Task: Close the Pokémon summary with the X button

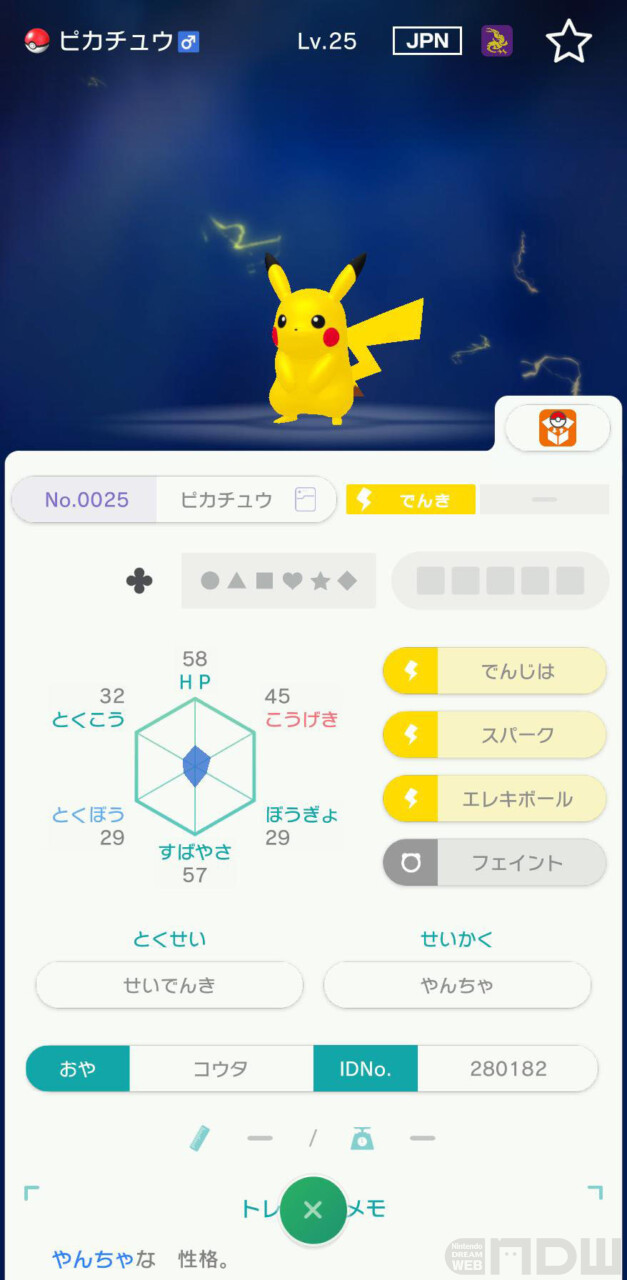Action: click(x=312, y=1210)
